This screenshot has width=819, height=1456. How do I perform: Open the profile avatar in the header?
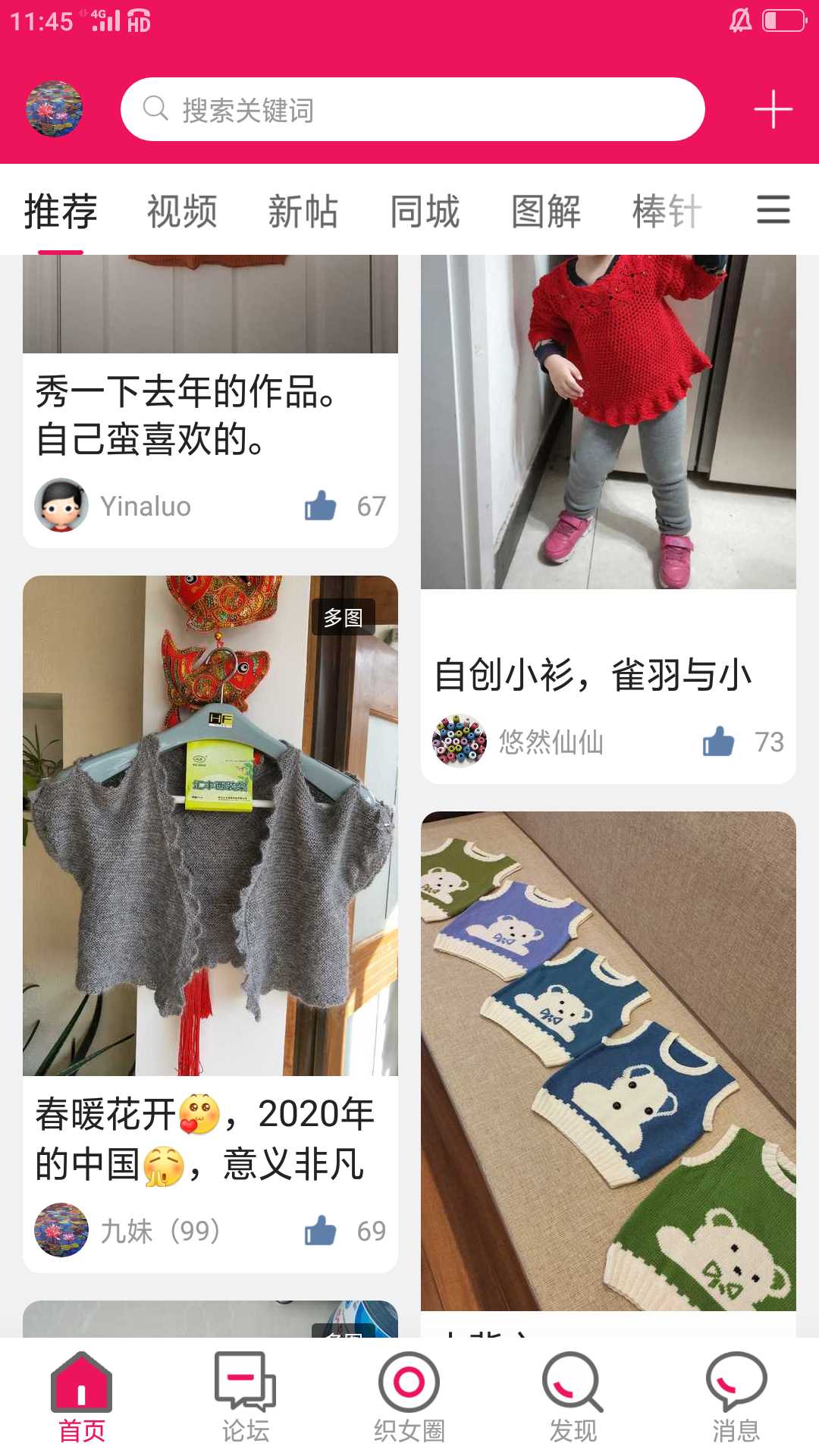pyautogui.click(x=54, y=108)
